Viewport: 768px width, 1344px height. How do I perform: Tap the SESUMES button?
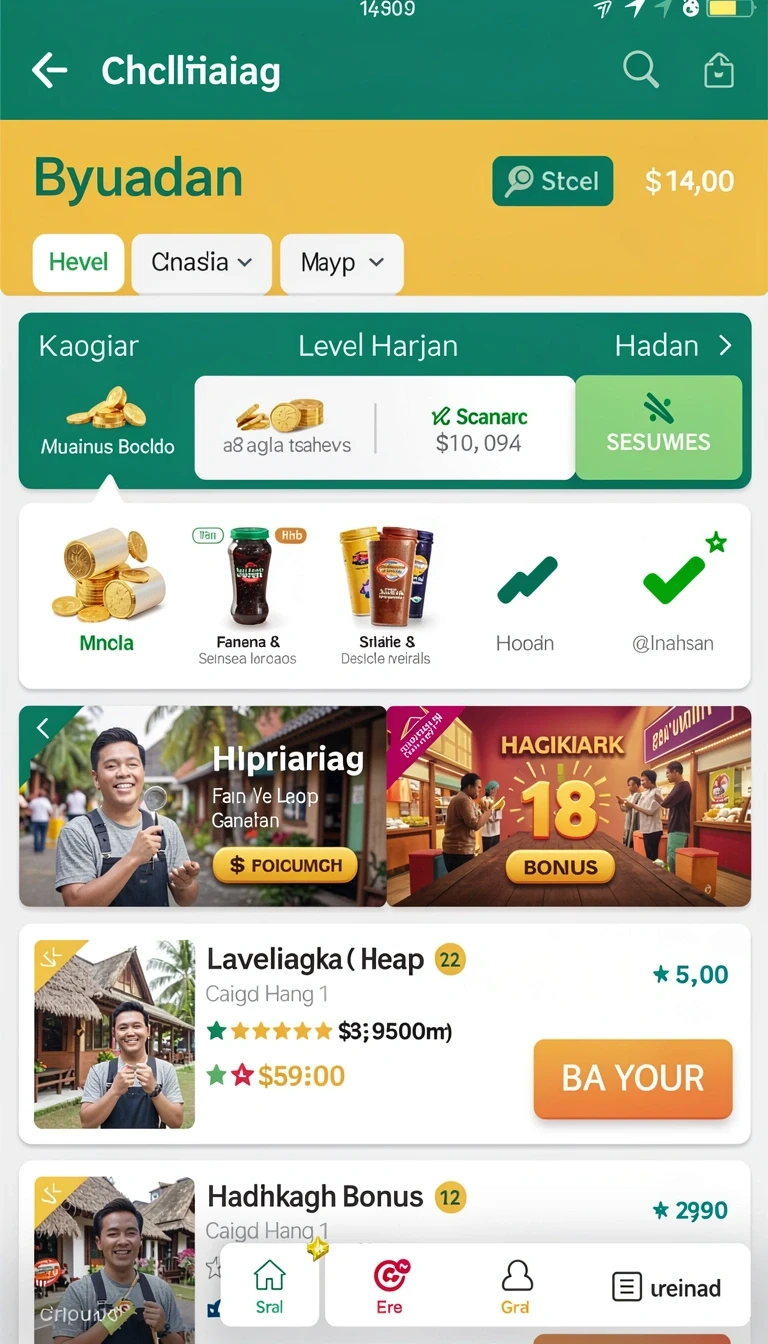click(658, 428)
